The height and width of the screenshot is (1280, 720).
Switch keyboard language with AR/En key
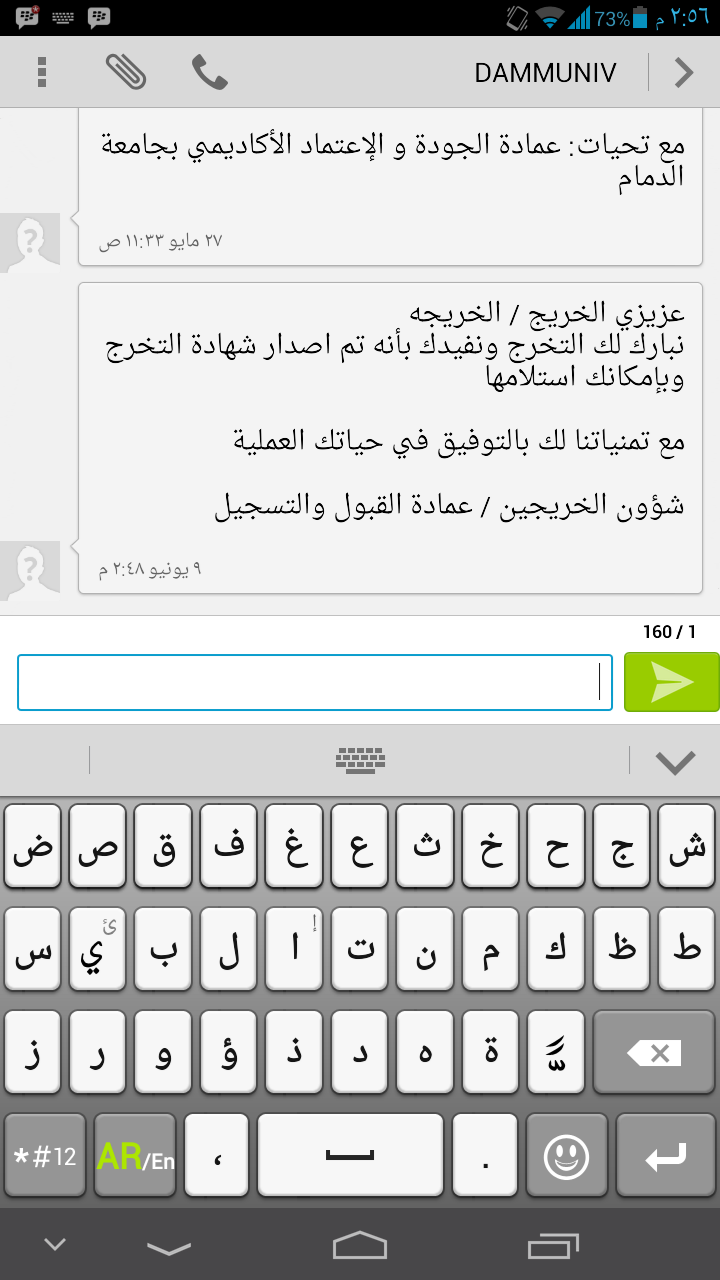tap(135, 1157)
